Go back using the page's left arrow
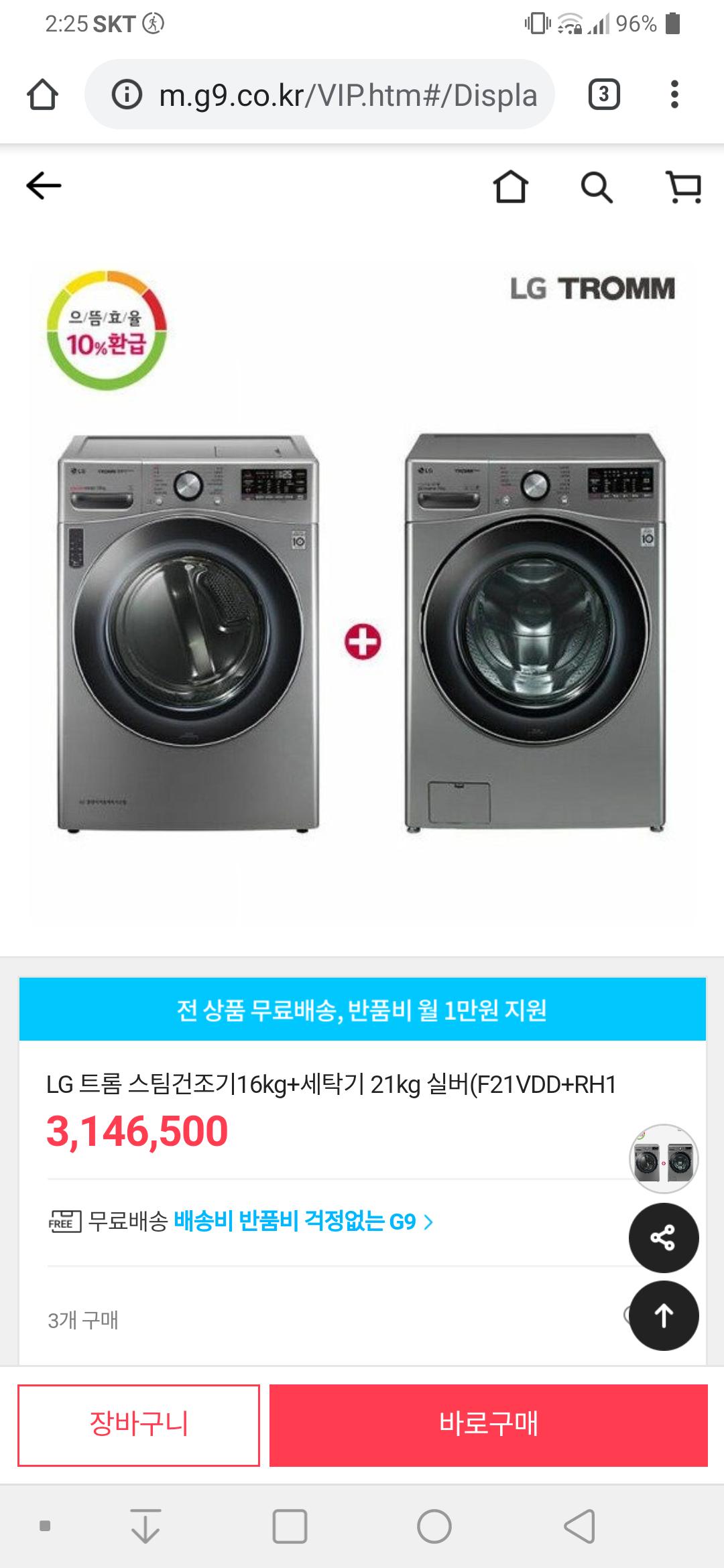The height and width of the screenshot is (1568, 724). [44, 186]
